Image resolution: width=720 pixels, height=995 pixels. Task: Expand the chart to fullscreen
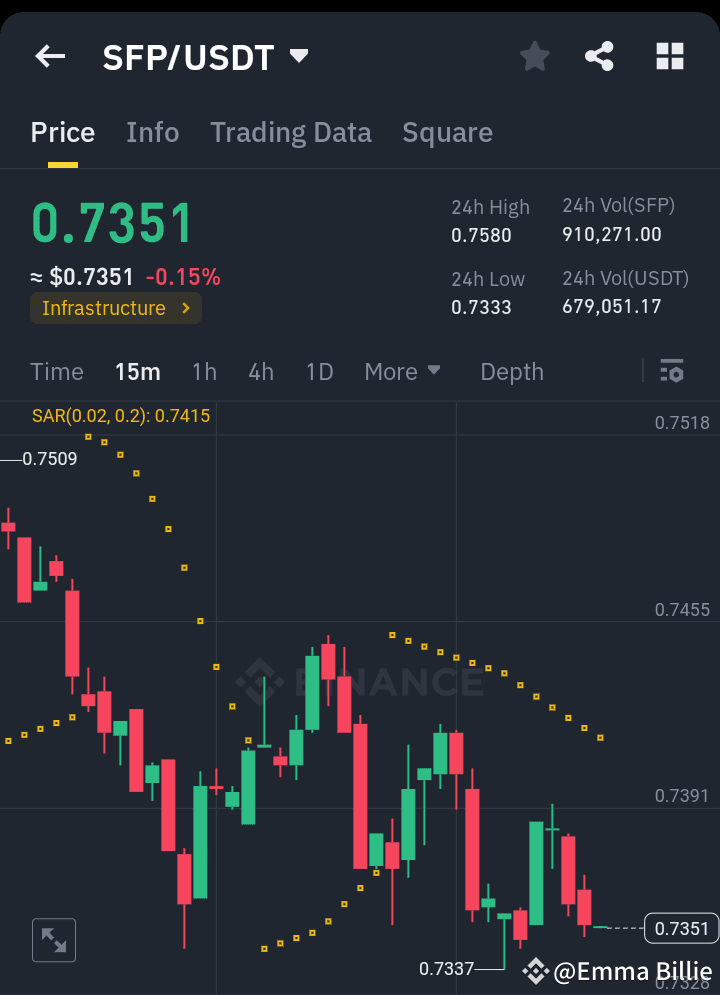(x=54, y=940)
